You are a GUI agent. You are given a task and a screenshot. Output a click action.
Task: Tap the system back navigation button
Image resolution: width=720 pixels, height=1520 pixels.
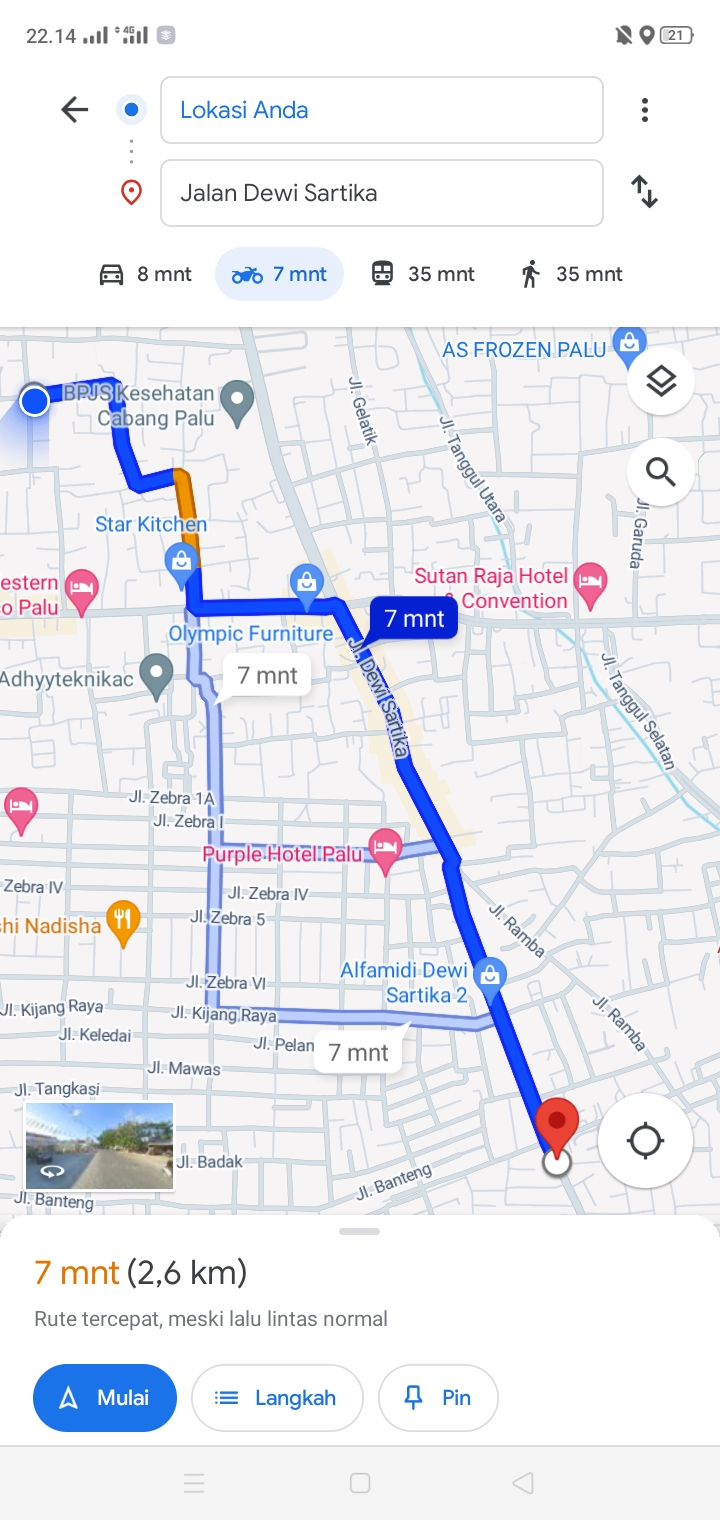522,1483
